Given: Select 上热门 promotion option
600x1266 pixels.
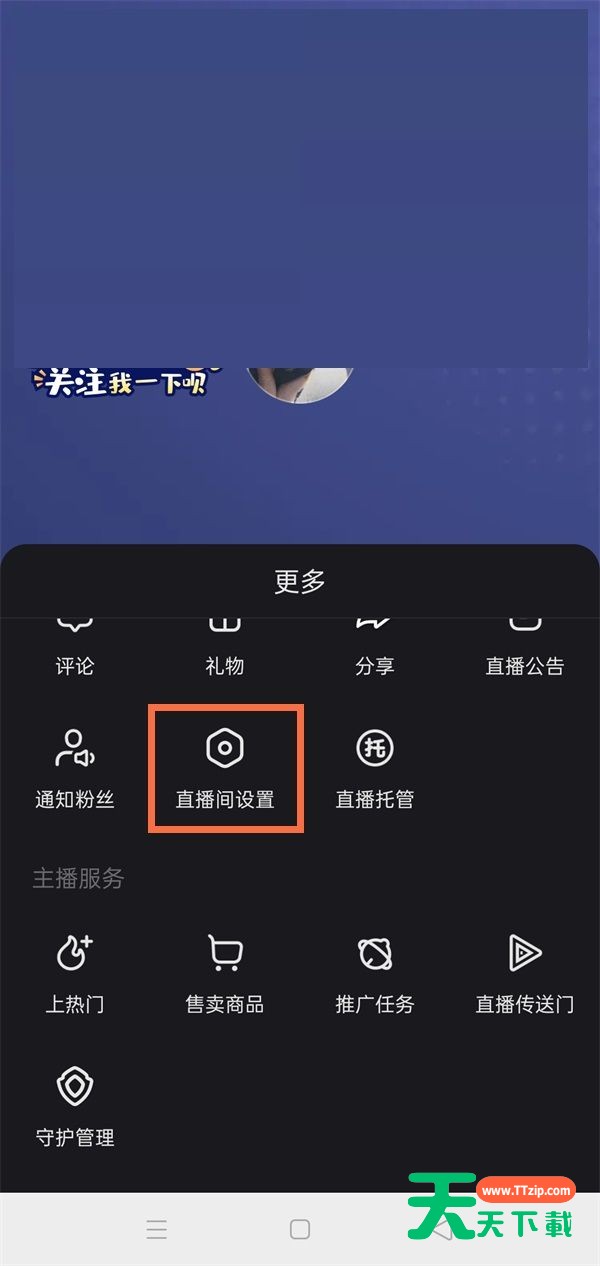Looking at the screenshot, I should coord(75,972).
